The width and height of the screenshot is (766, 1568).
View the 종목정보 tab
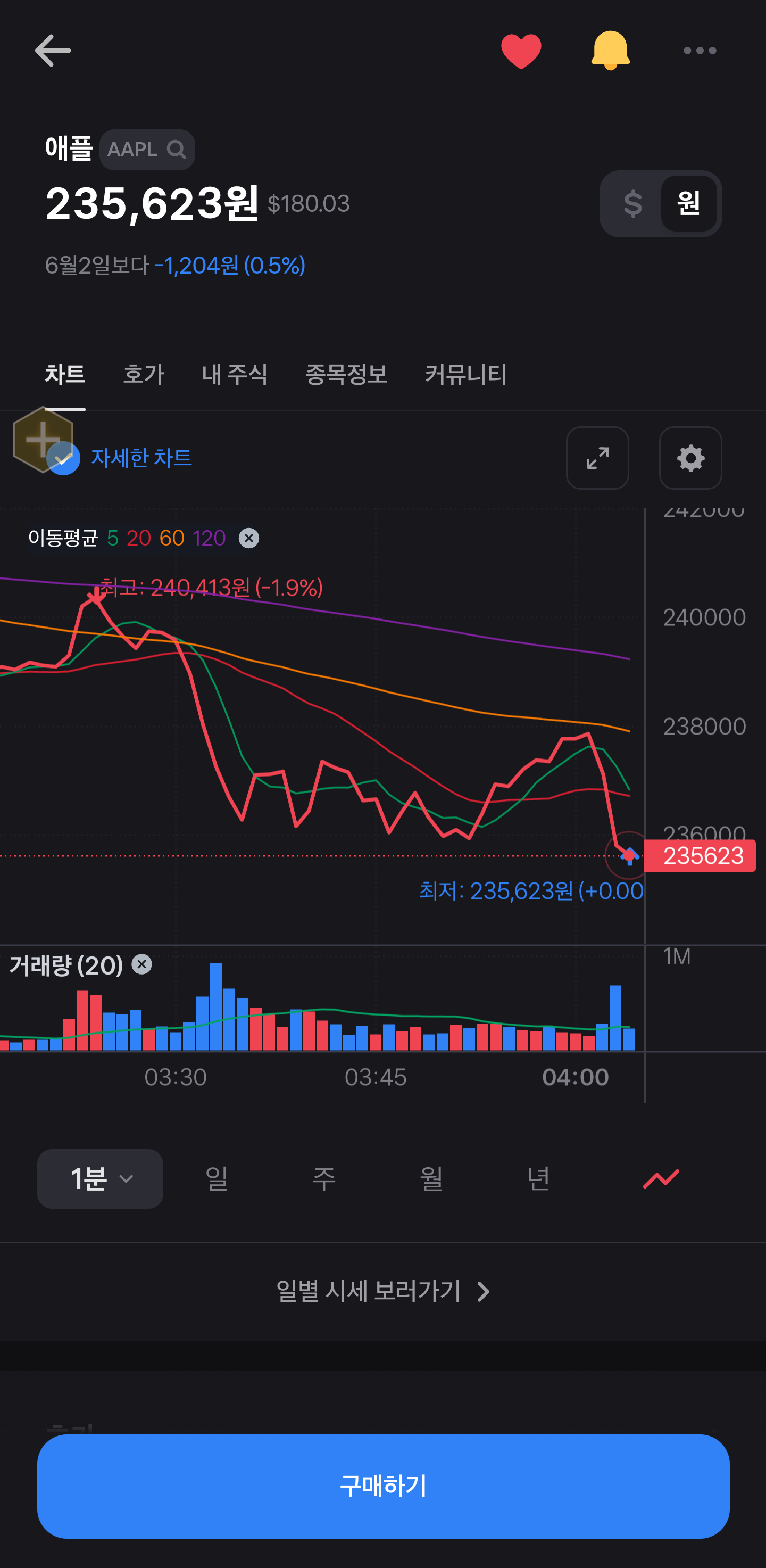[x=346, y=374]
